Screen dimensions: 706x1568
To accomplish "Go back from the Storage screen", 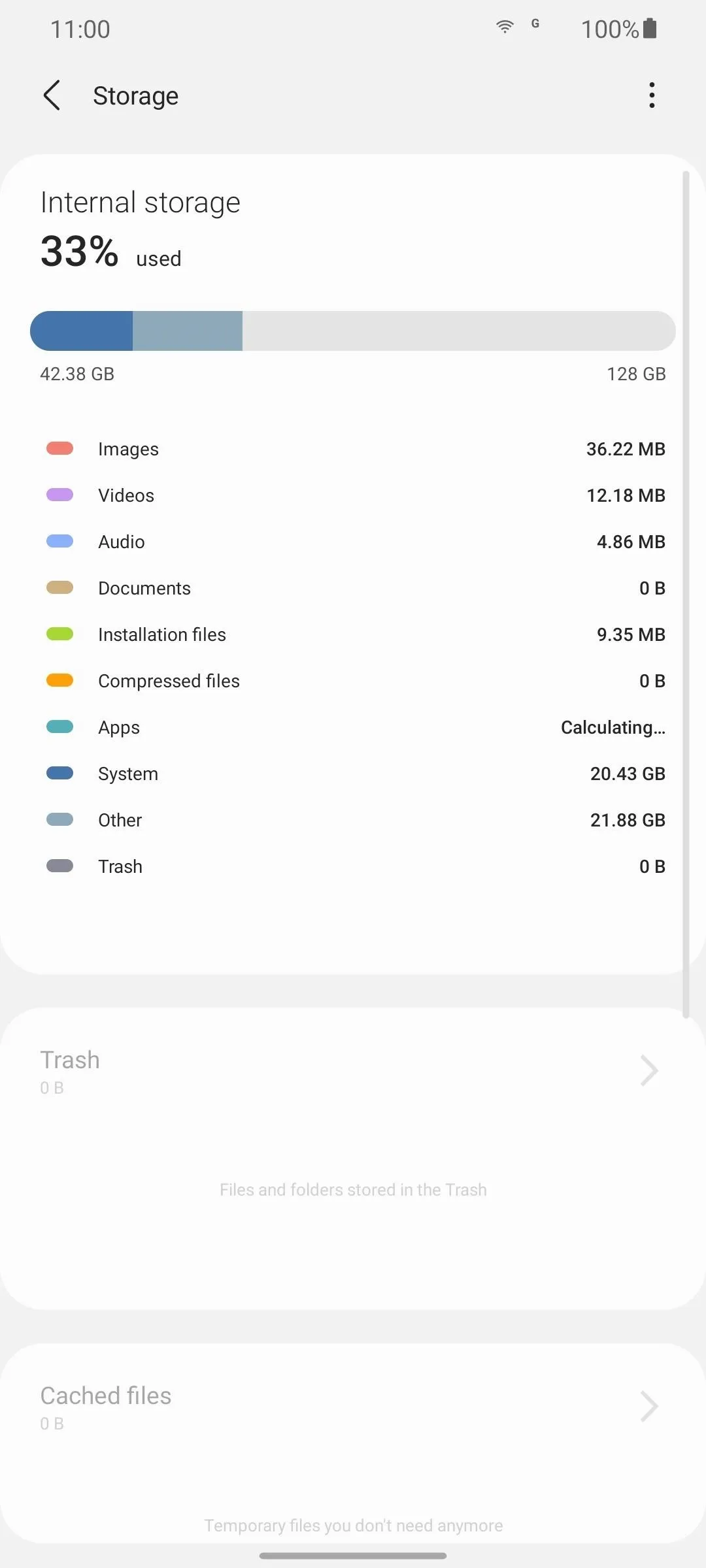I will click(52, 95).
